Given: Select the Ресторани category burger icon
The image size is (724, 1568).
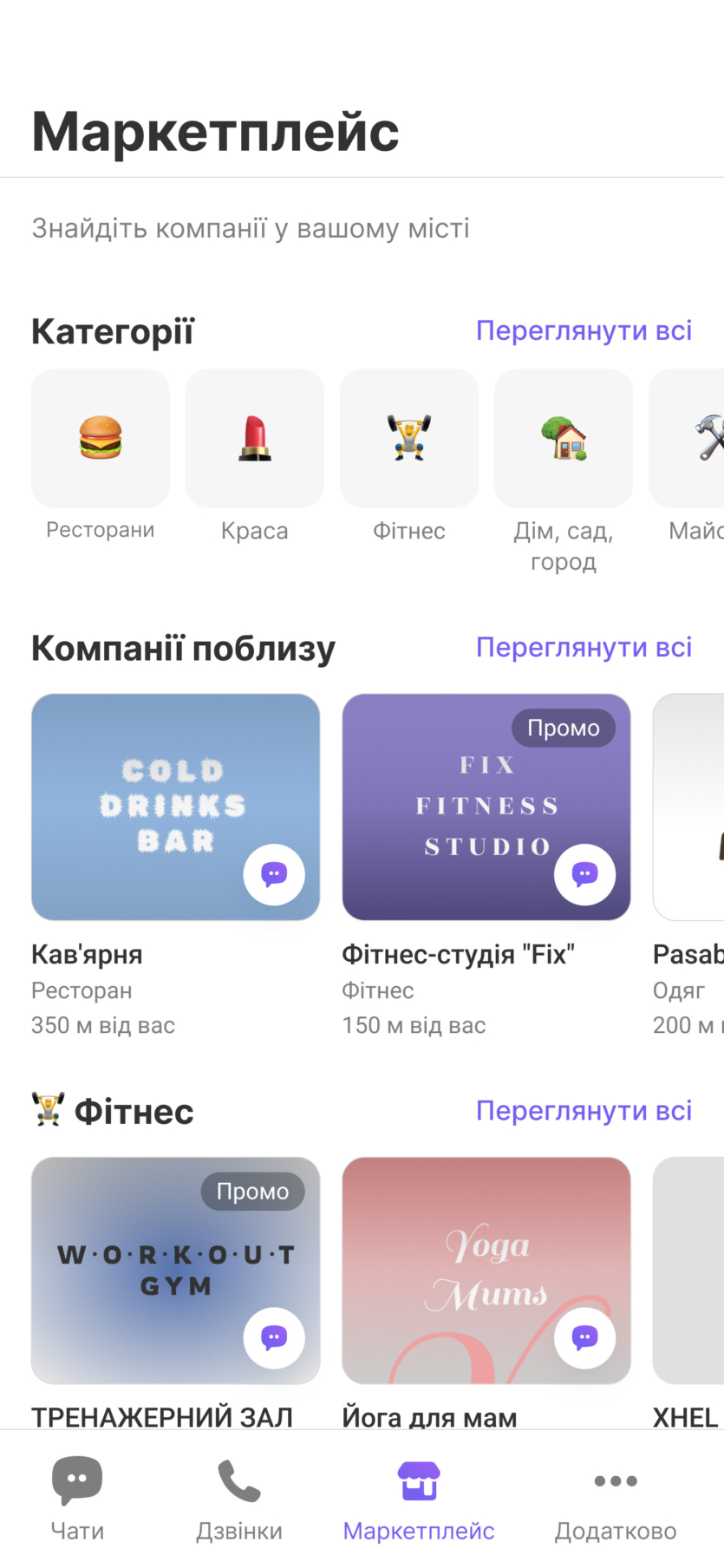Looking at the screenshot, I should click(x=100, y=438).
